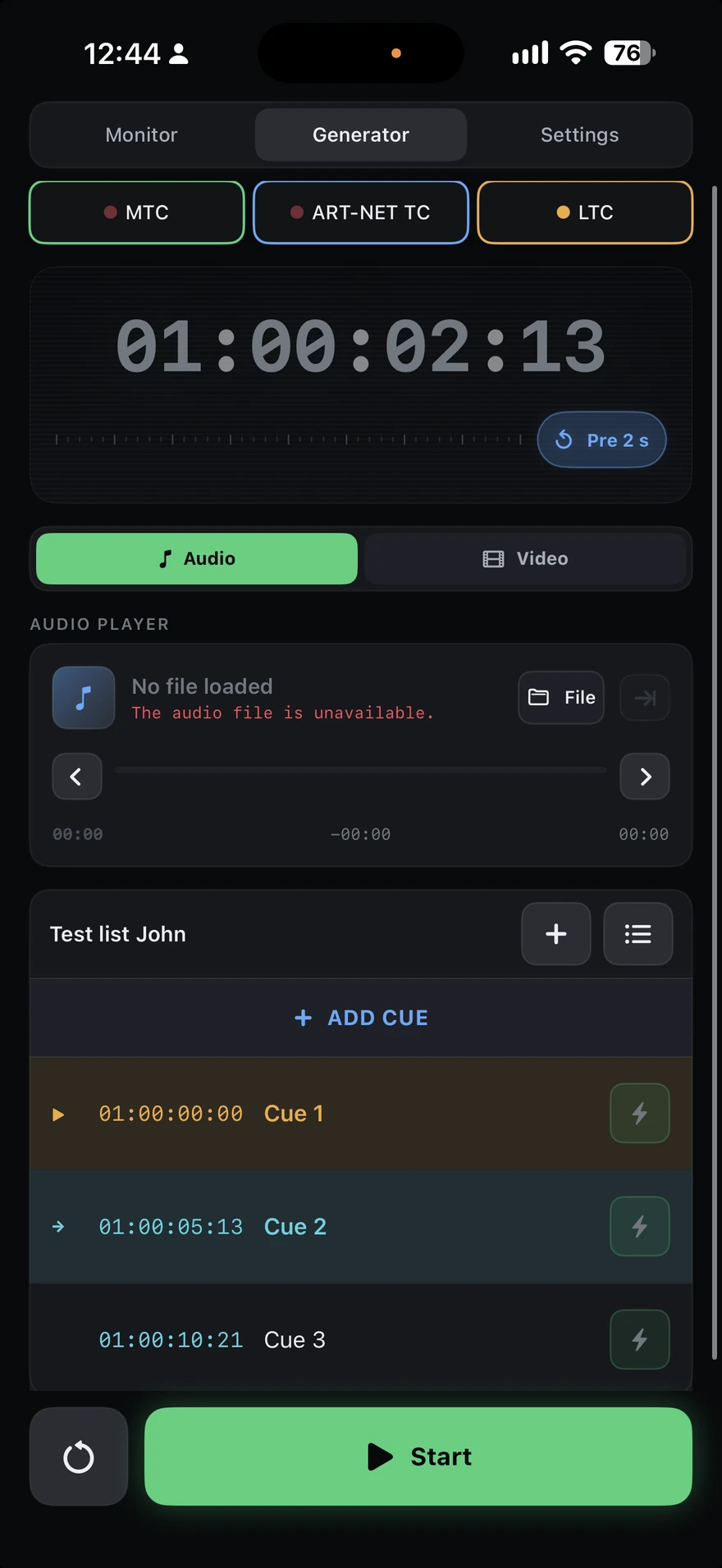Image resolution: width=722 pixels, height=1568 pixels.
Task: Toggle the MTC output
Action: 137,212
